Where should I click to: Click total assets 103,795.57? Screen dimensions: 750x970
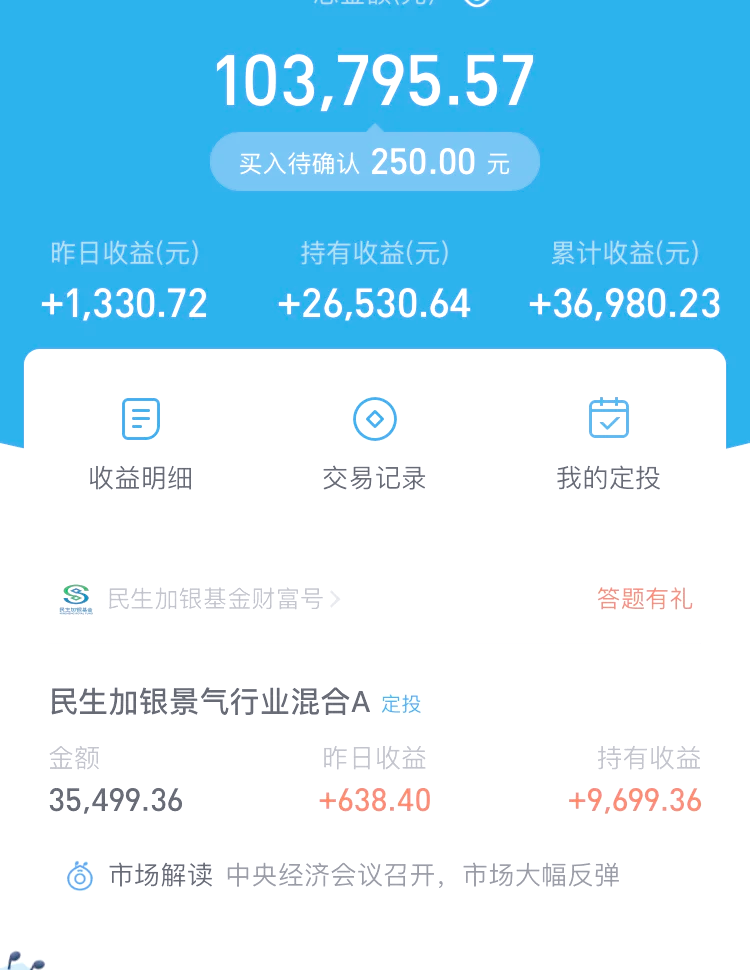click(374, 80)
